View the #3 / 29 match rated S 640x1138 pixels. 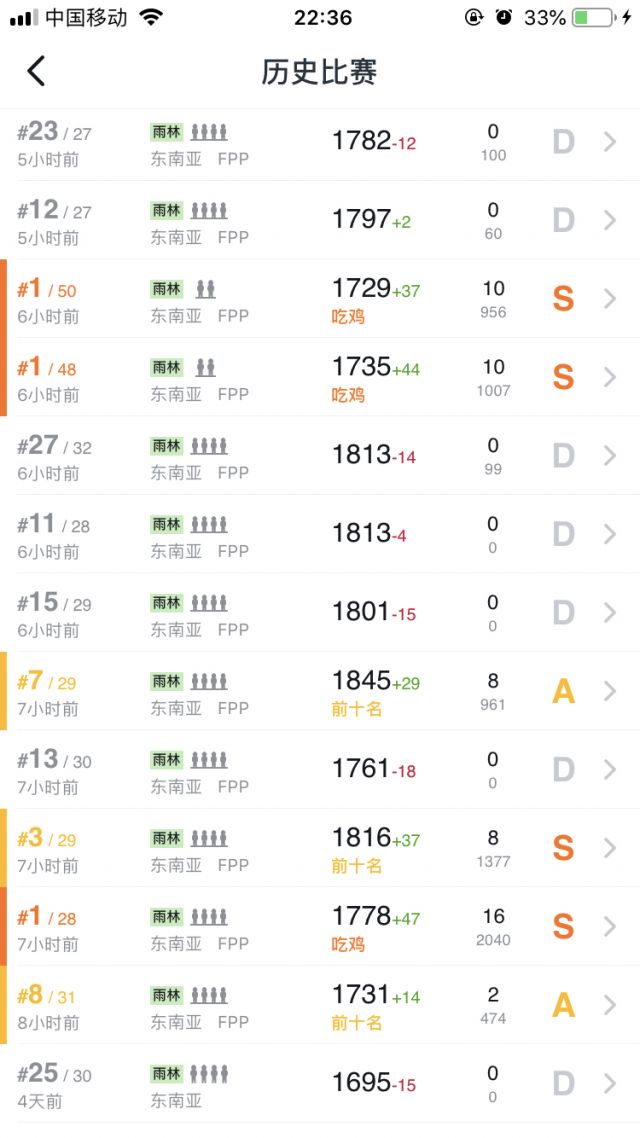[320, 847]
